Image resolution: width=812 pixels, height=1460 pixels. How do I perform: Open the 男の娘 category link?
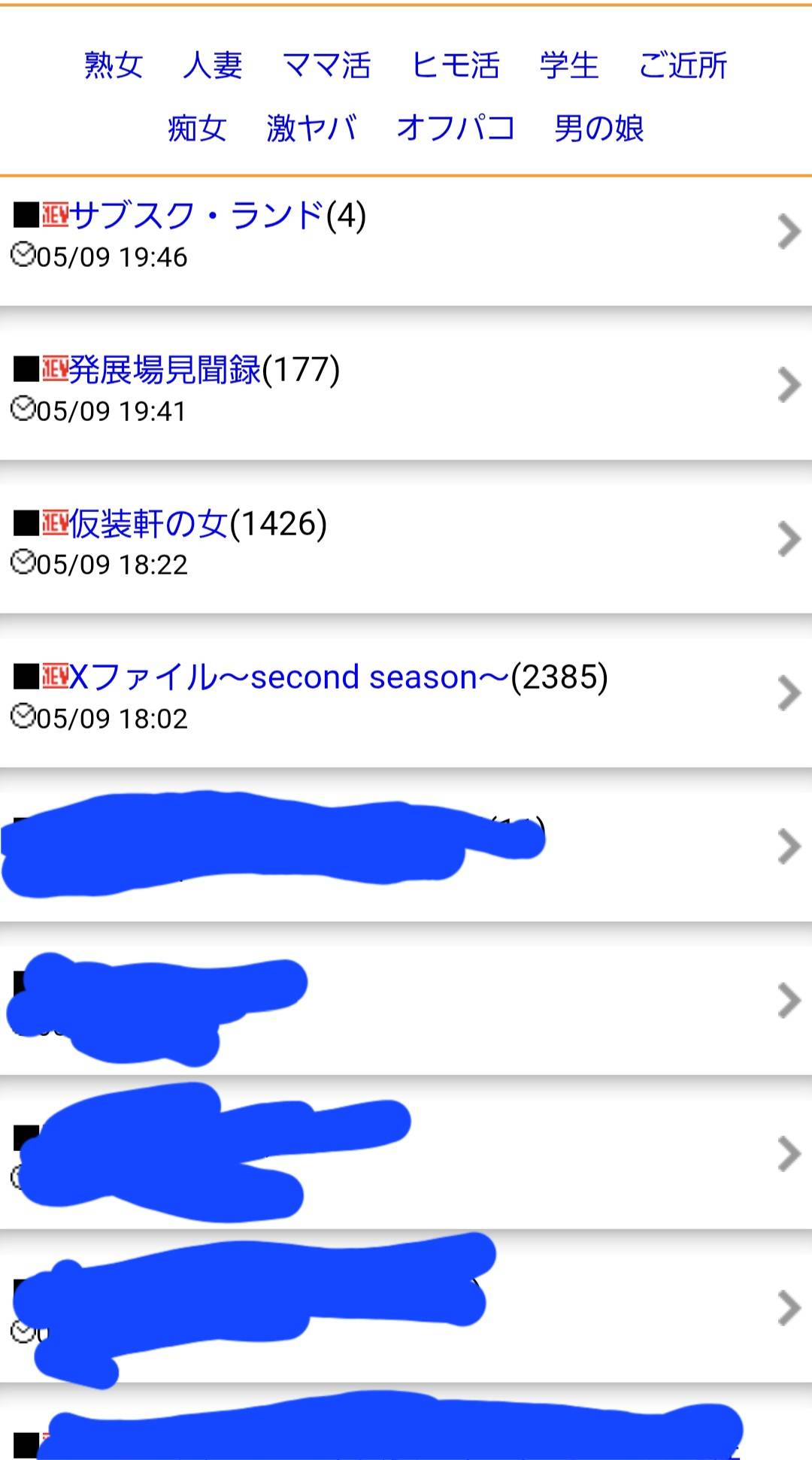[599, 129]
